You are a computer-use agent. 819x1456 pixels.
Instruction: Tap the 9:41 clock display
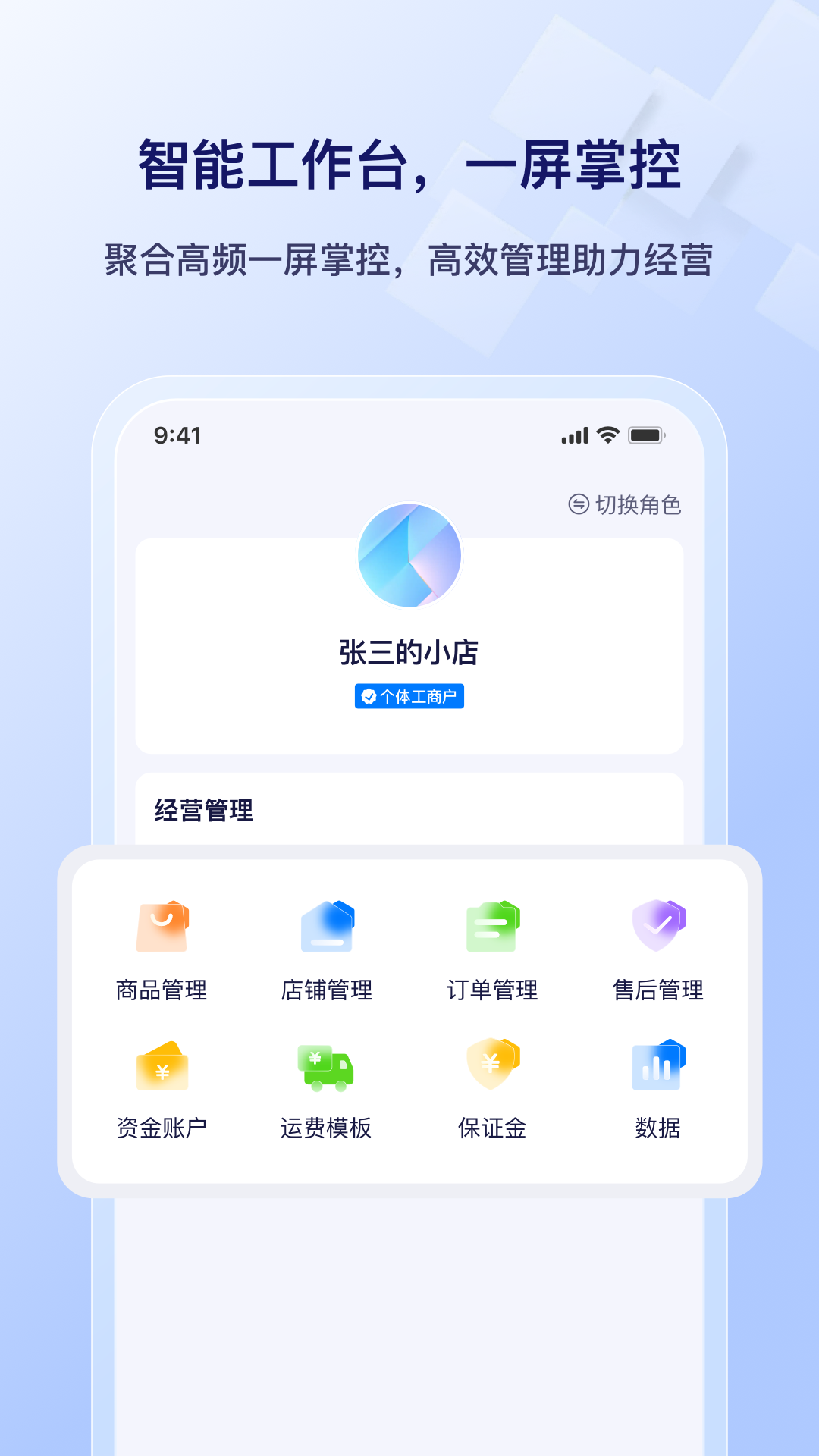coord(176,435)
